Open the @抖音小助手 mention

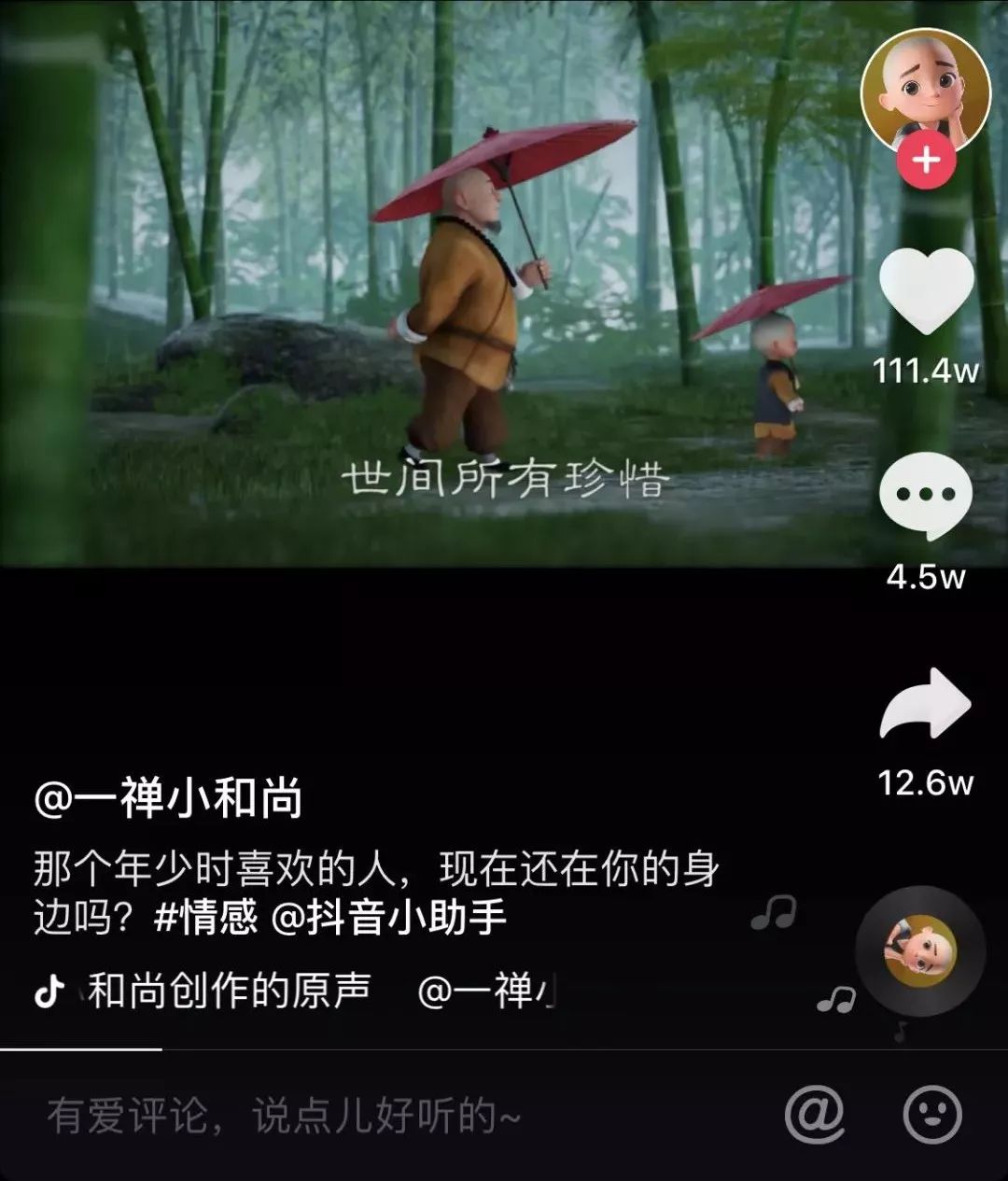388,917
